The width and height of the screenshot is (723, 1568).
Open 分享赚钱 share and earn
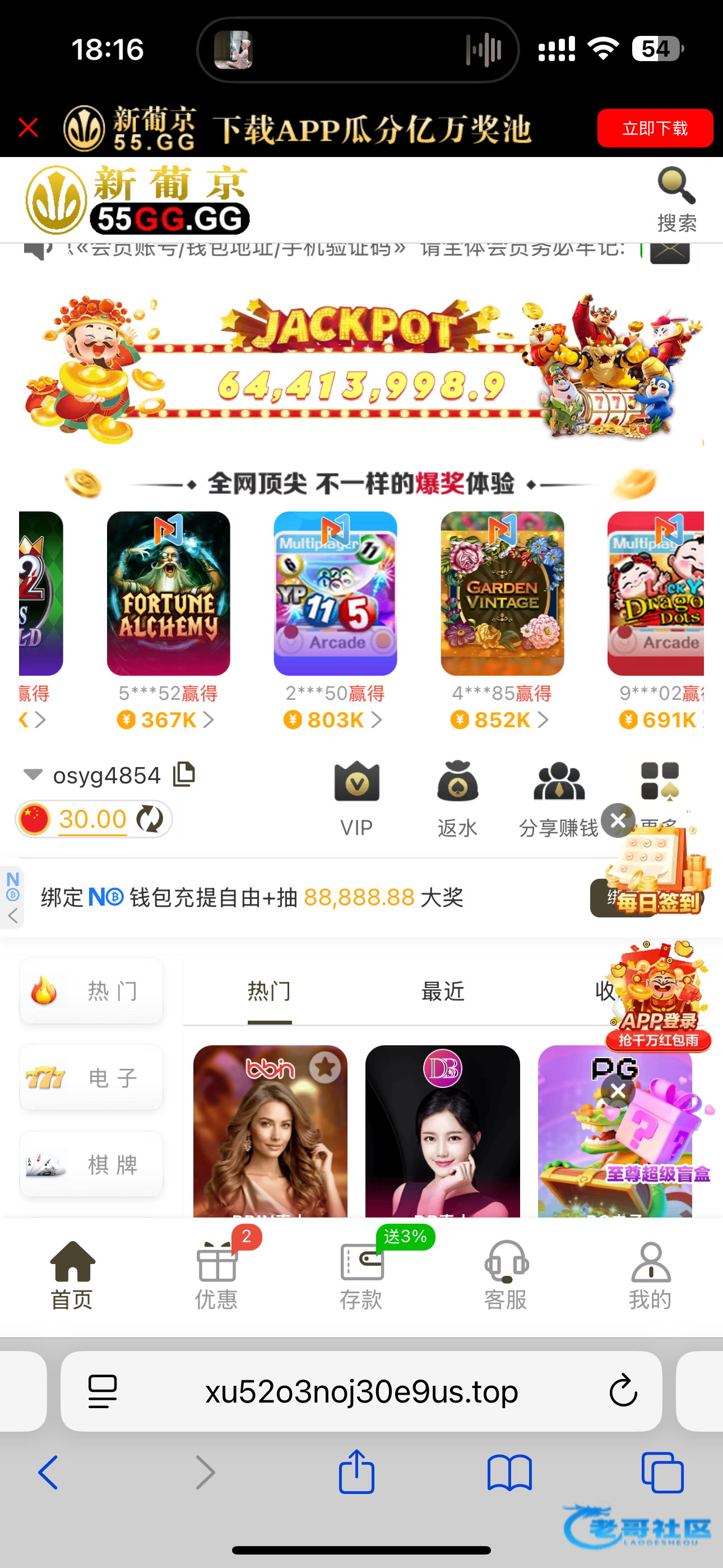pyautogui.click(x=558, y=799)
